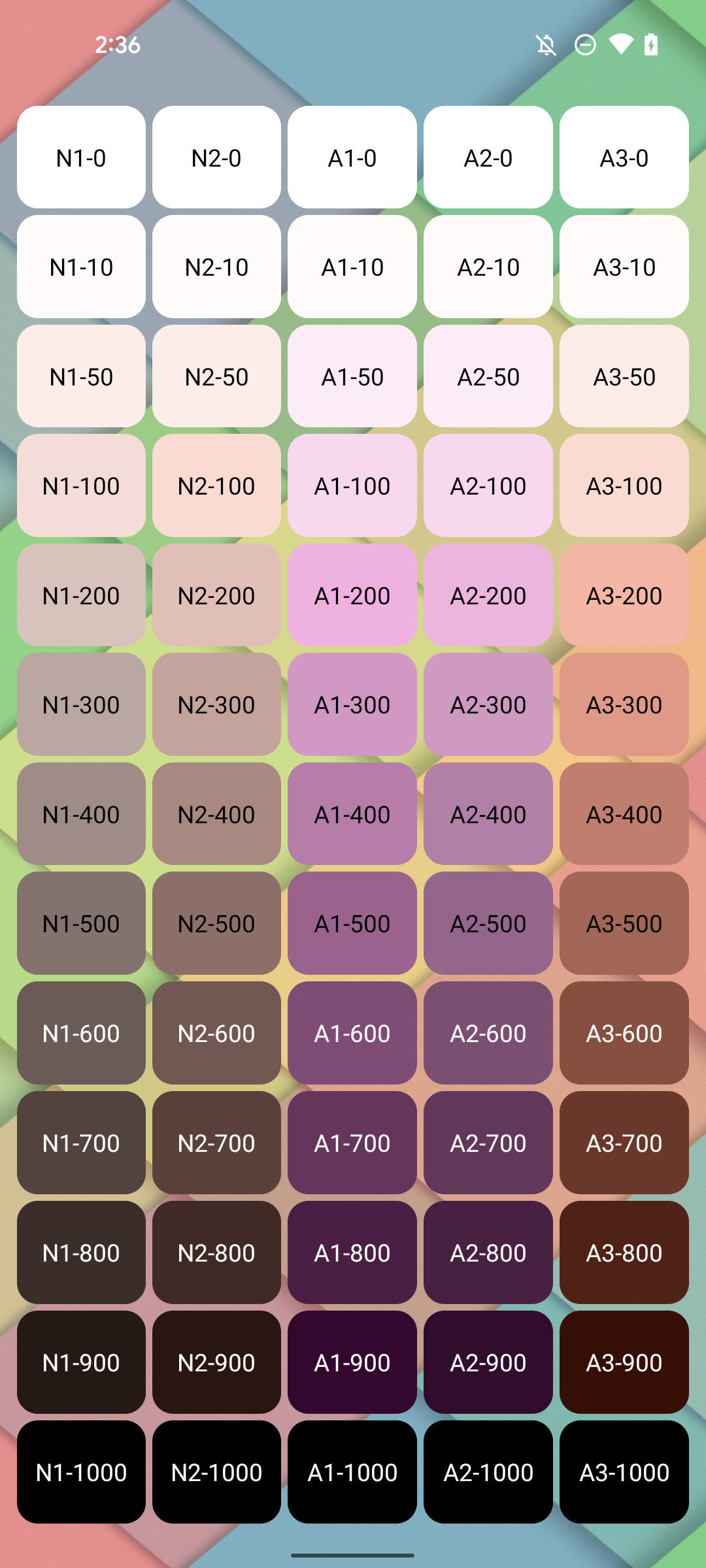Tap the A3-700 brown swatch
706x1568 pixels.
(x=624, y=1143)
